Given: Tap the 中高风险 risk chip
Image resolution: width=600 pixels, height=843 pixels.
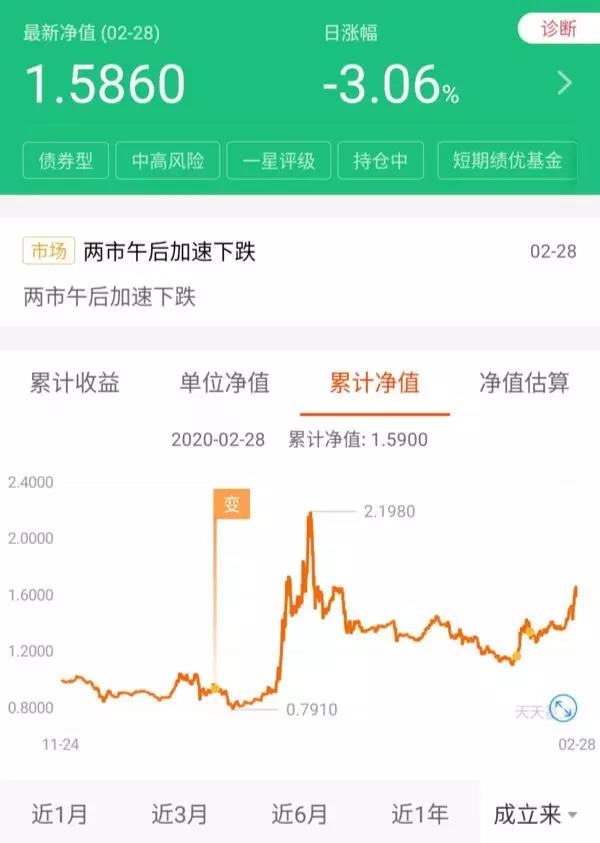Looking at the screenshot, I should tap(167, 160).
